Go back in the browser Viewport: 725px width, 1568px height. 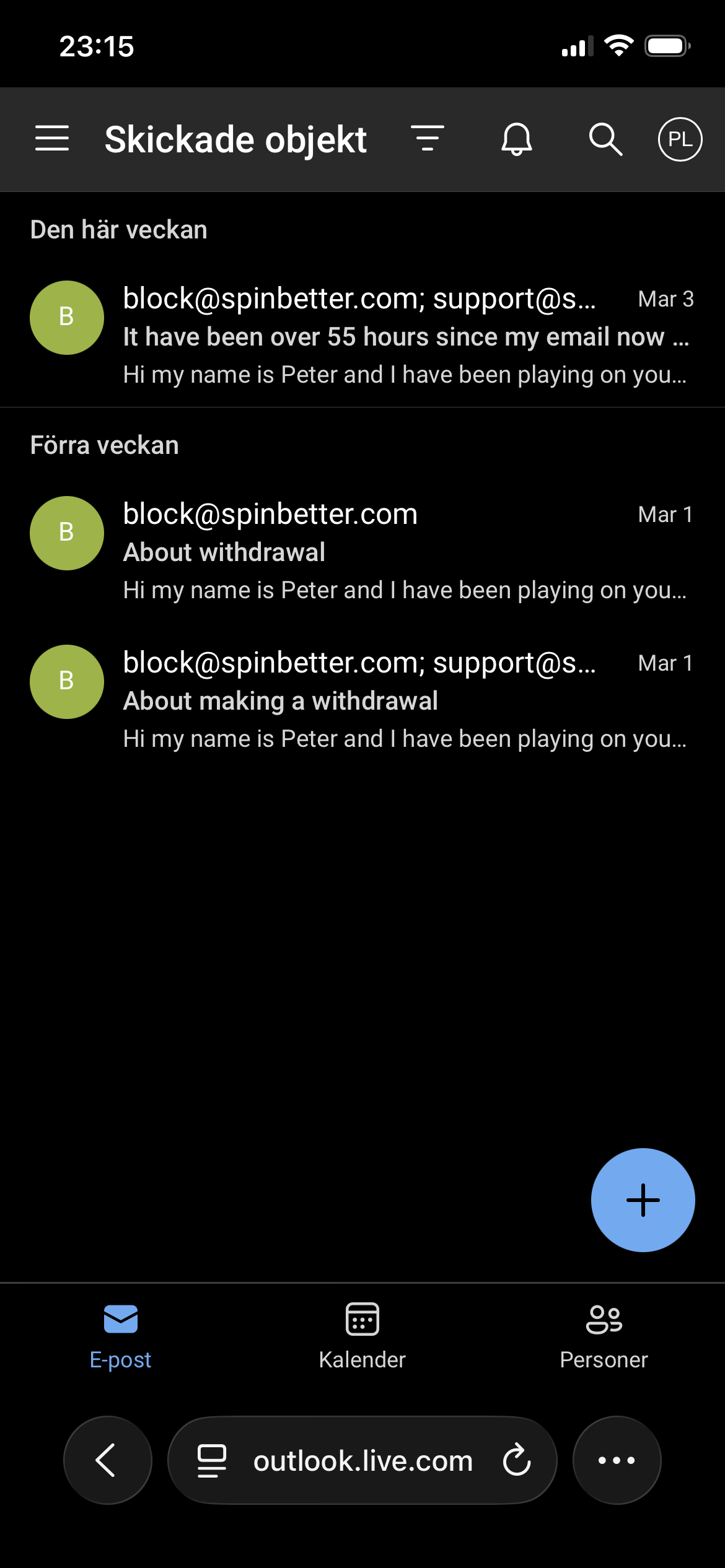coord(107,1460)
